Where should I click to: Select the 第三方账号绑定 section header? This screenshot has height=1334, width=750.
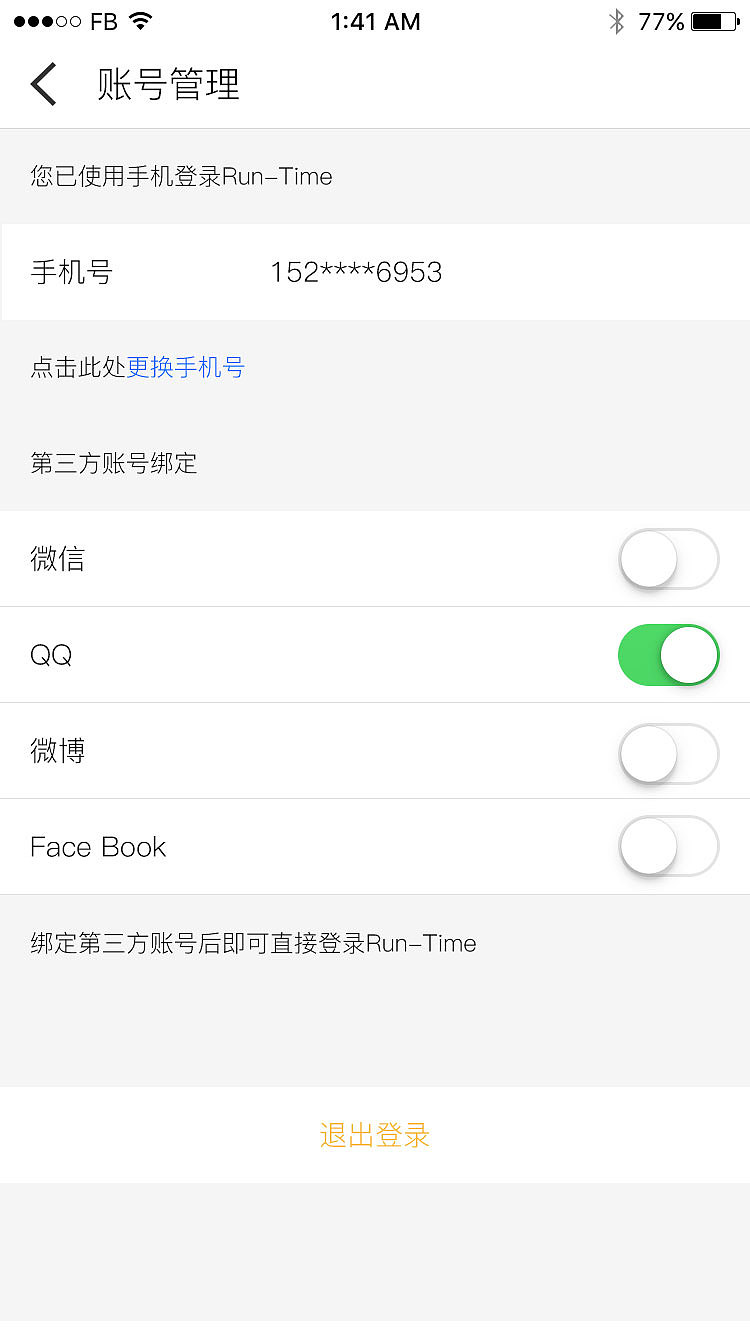113,463
